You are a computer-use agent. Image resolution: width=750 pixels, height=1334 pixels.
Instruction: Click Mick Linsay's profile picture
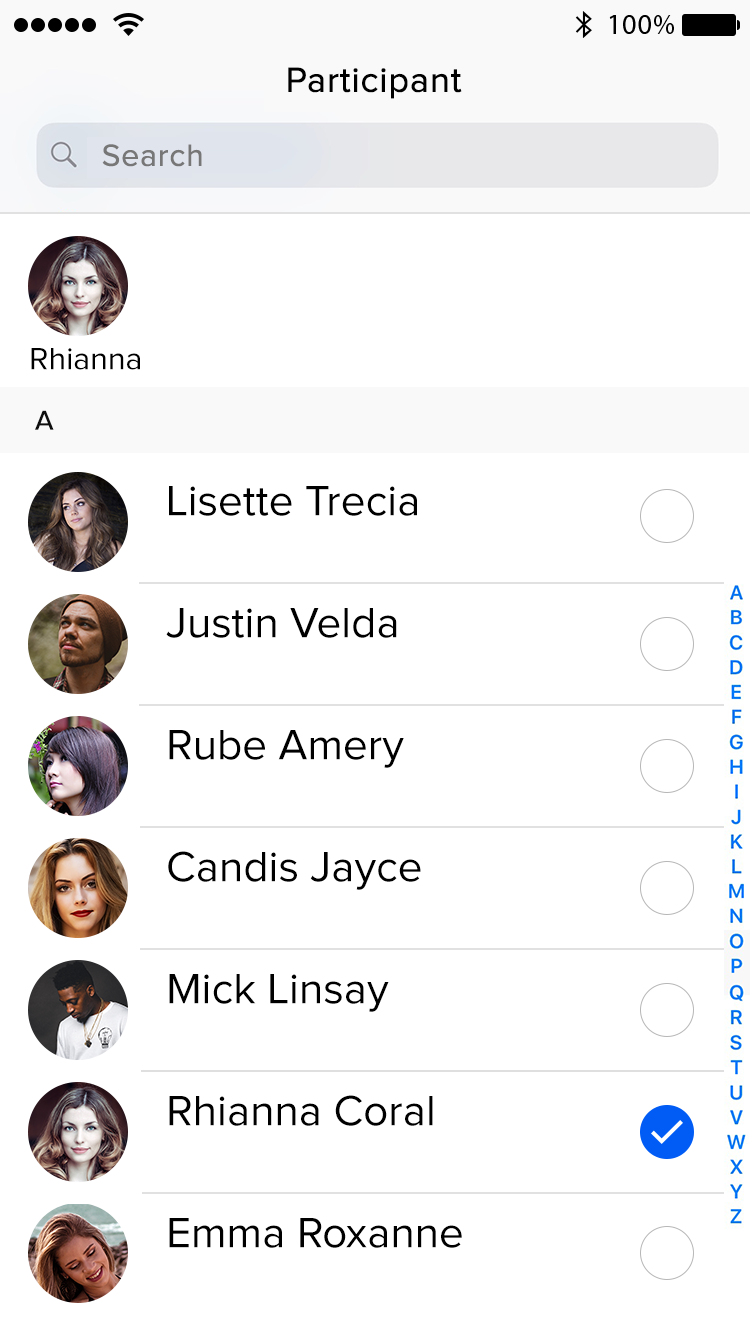coord(77,1010)
